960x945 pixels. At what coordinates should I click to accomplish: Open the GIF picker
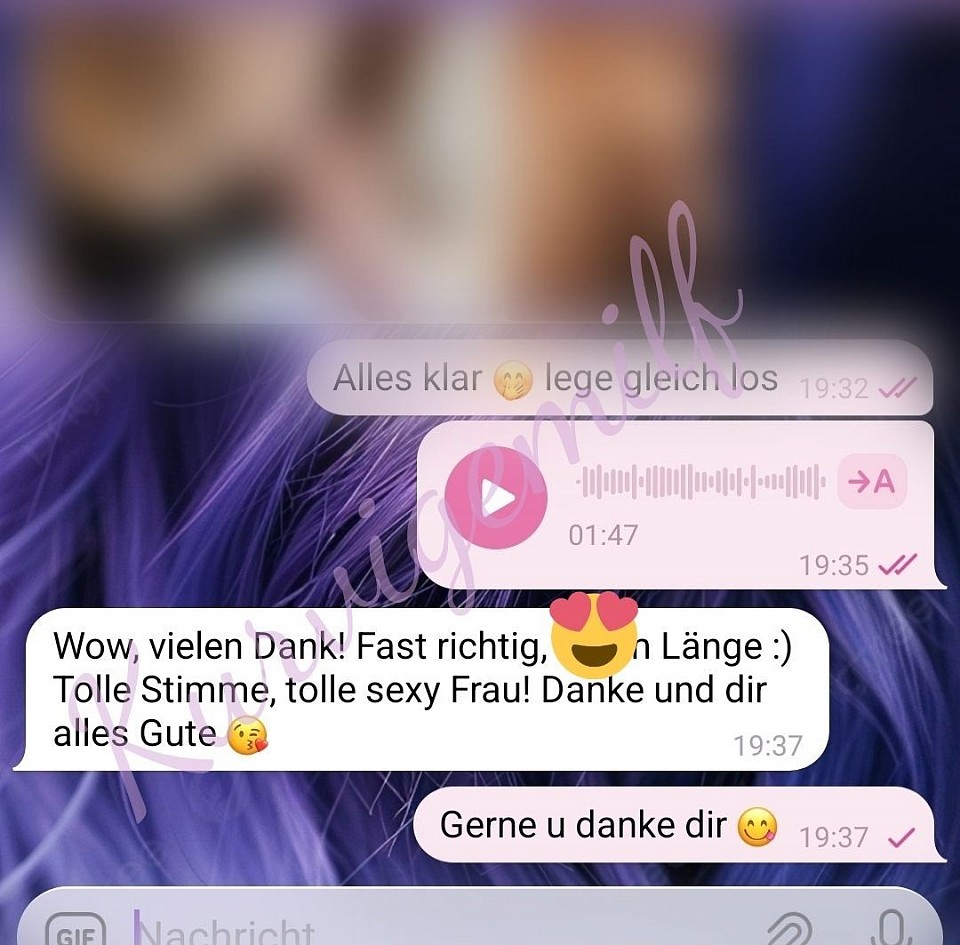(x=69, y=931)
